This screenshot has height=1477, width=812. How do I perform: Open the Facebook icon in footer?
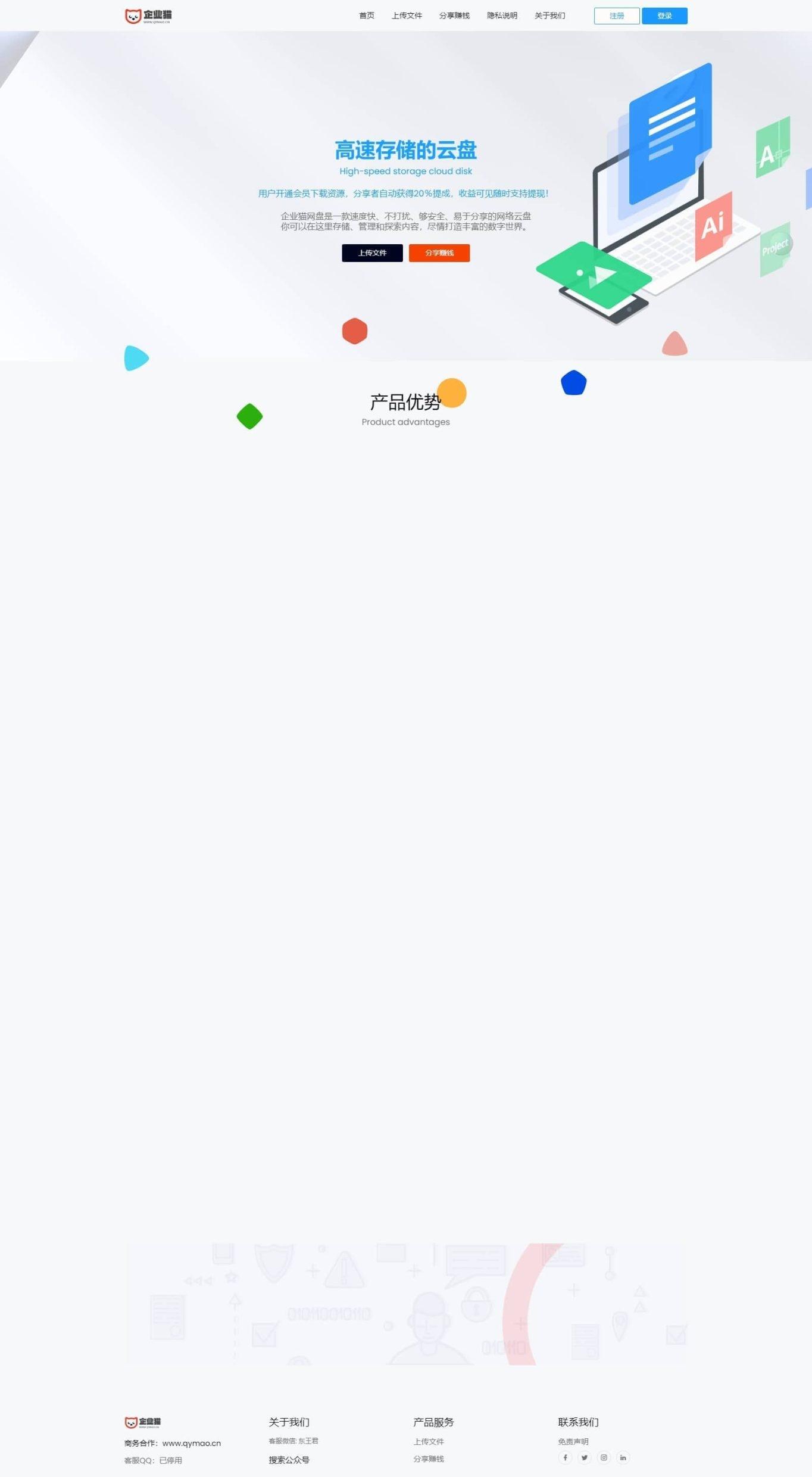pyautogui.click(x=565, y=1457)
